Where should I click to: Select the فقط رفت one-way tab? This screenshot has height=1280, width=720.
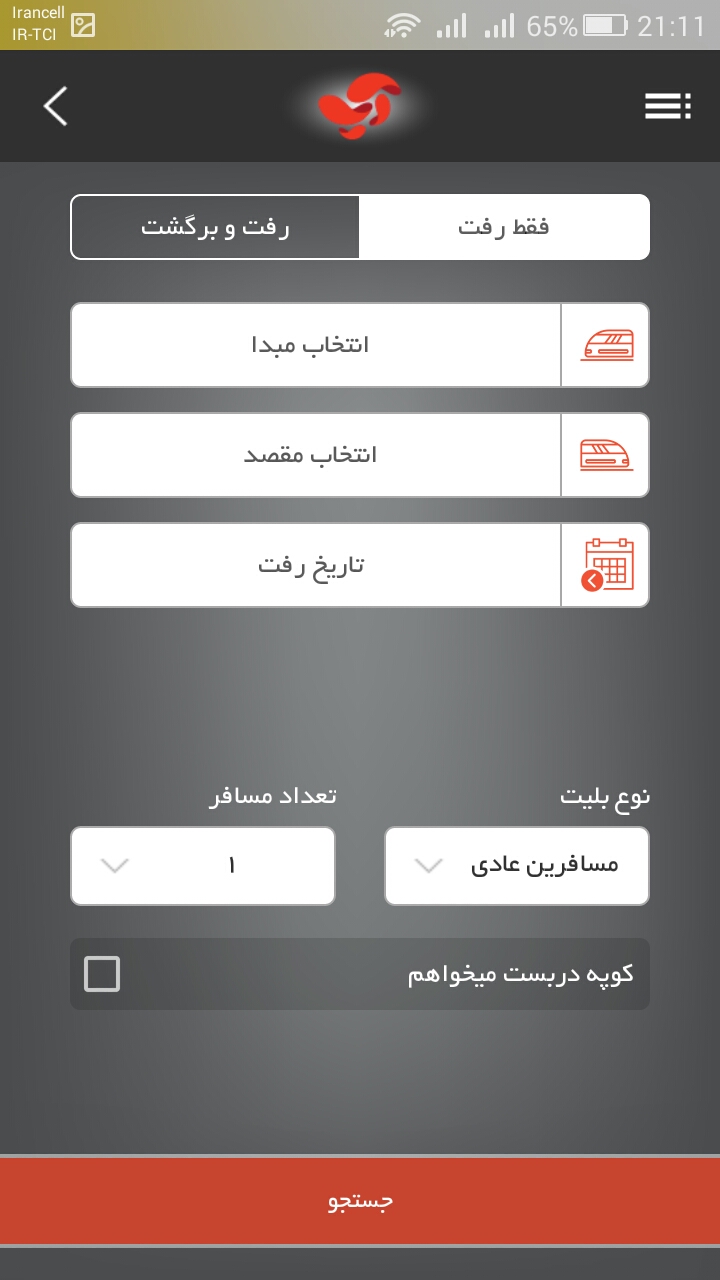tap(504, 227)
